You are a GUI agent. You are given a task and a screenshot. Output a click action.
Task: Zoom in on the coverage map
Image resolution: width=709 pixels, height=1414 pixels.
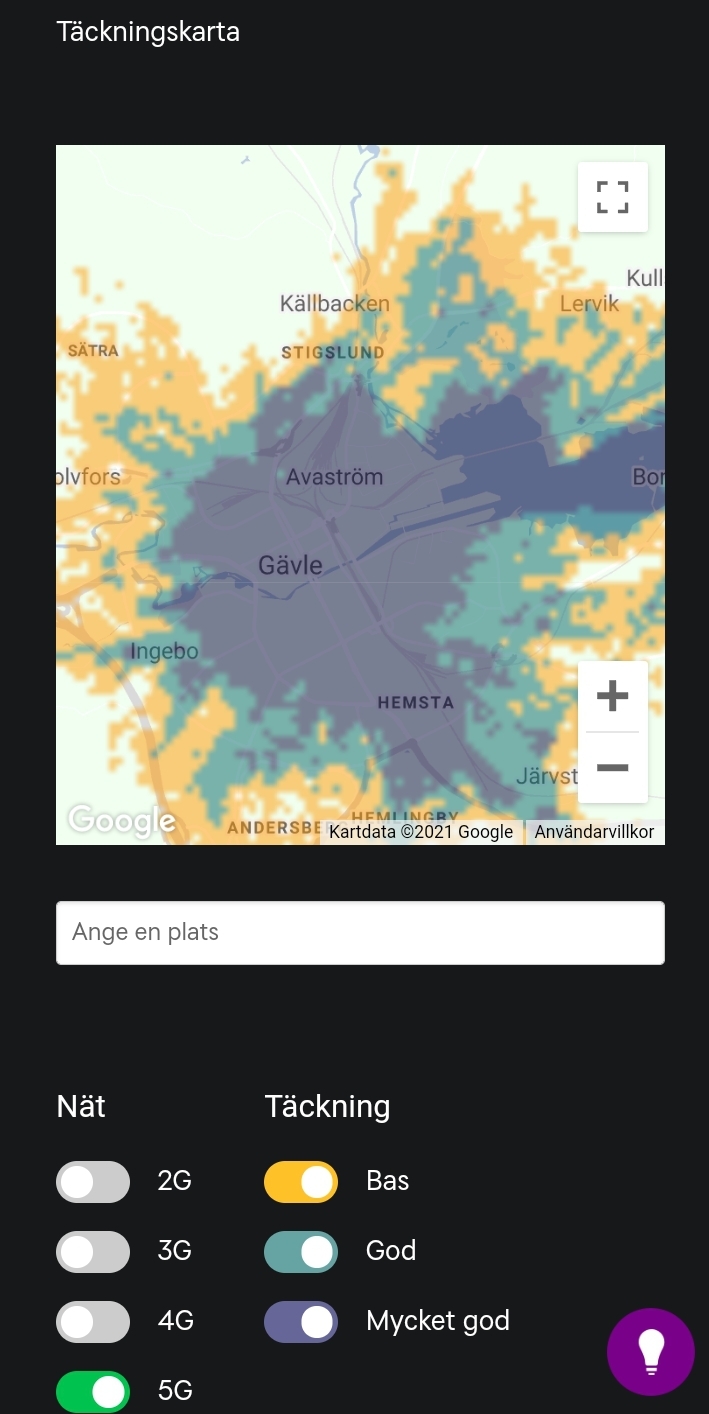click(612, 696)
